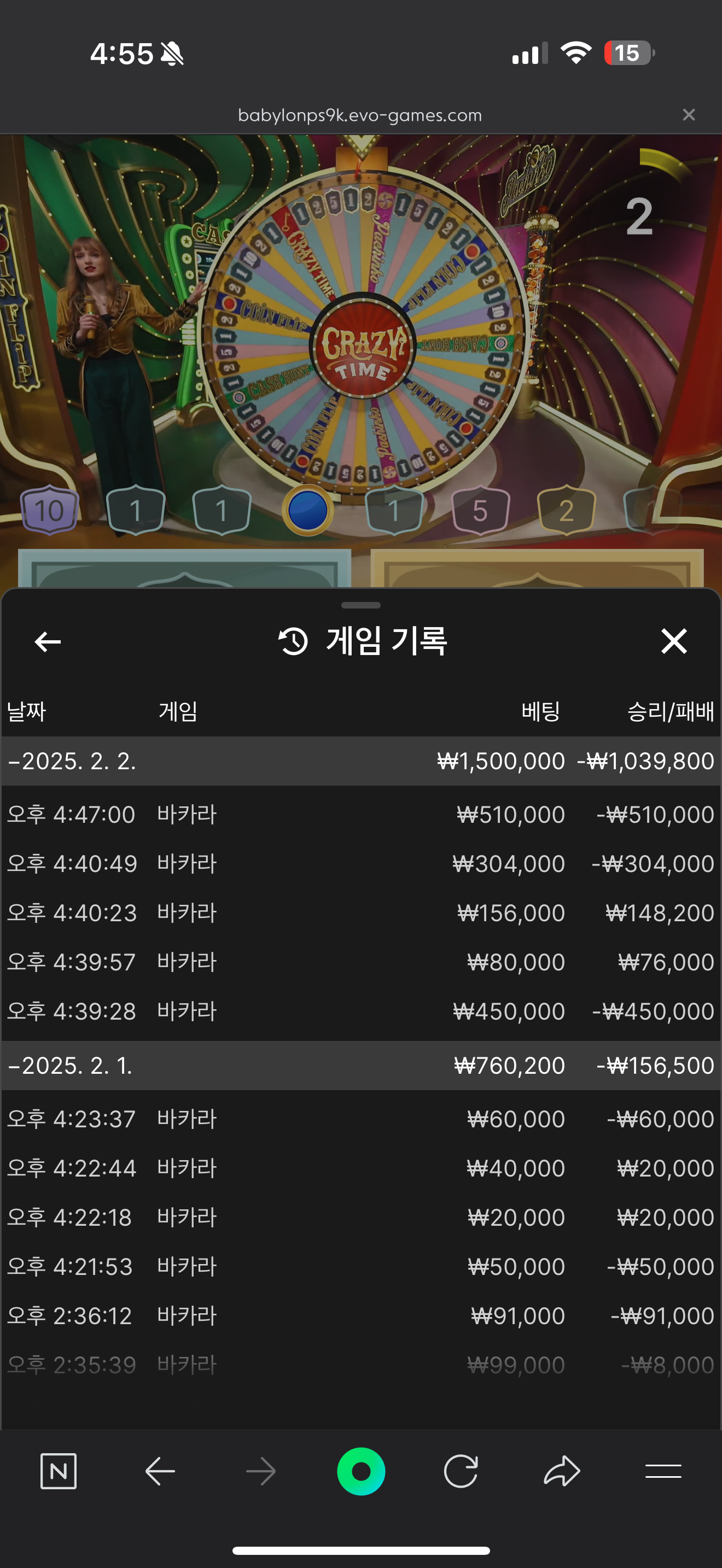The width and height of the screenshot is (722, 1568).
Task: Share this page
Action: click(562, 1471)
